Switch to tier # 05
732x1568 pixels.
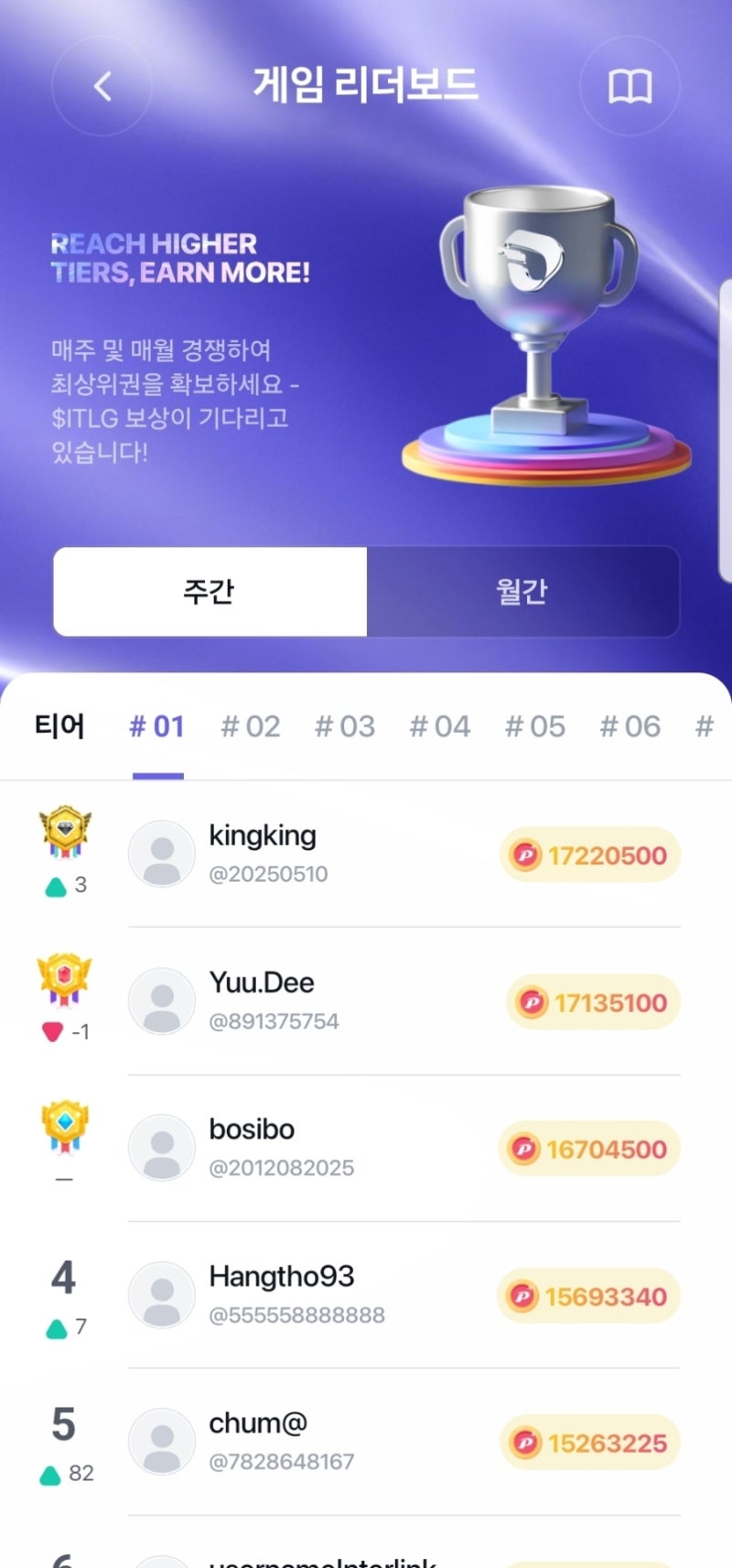[535, 726]
